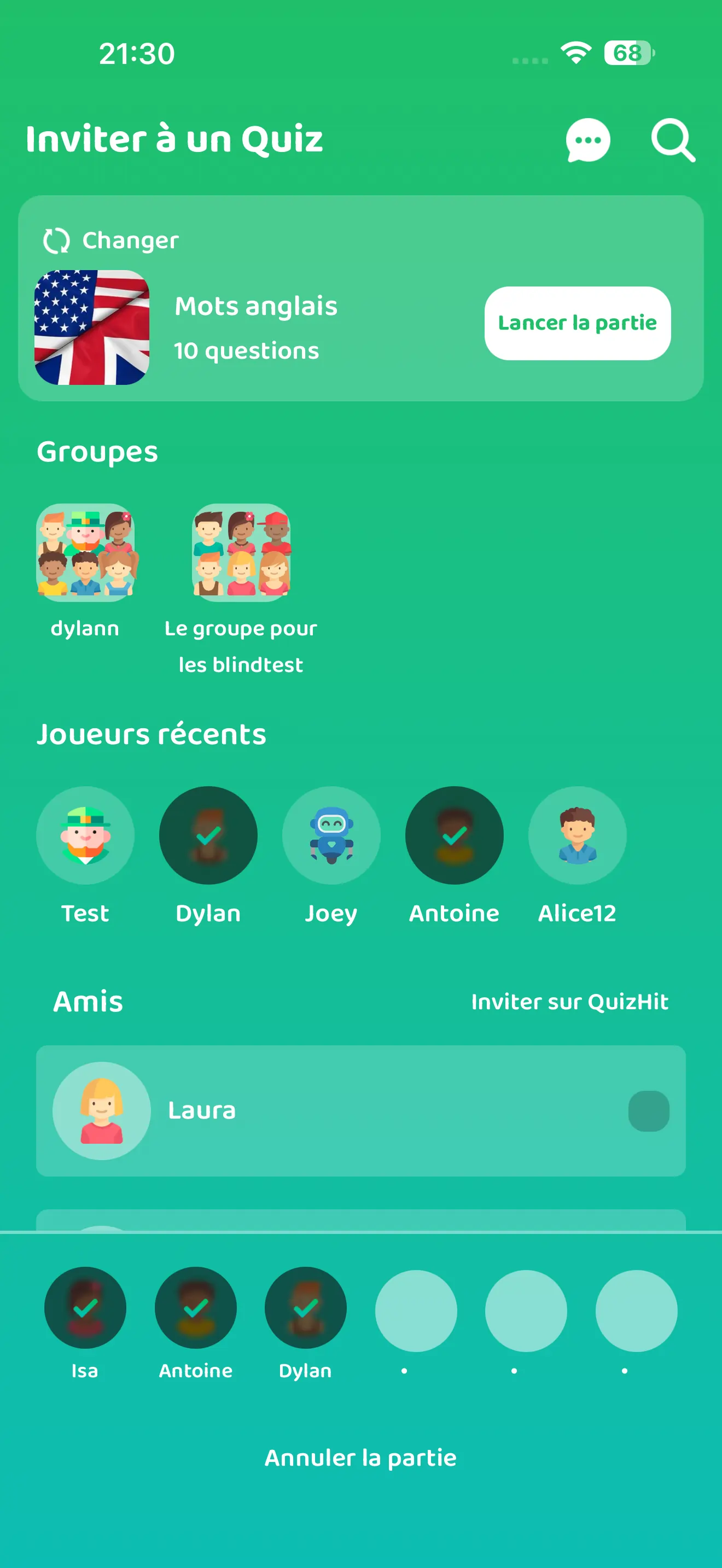Tap Annuler la partie
Image resolution: width=722 pixels, height=1568 pixels.
(360, 1458)
